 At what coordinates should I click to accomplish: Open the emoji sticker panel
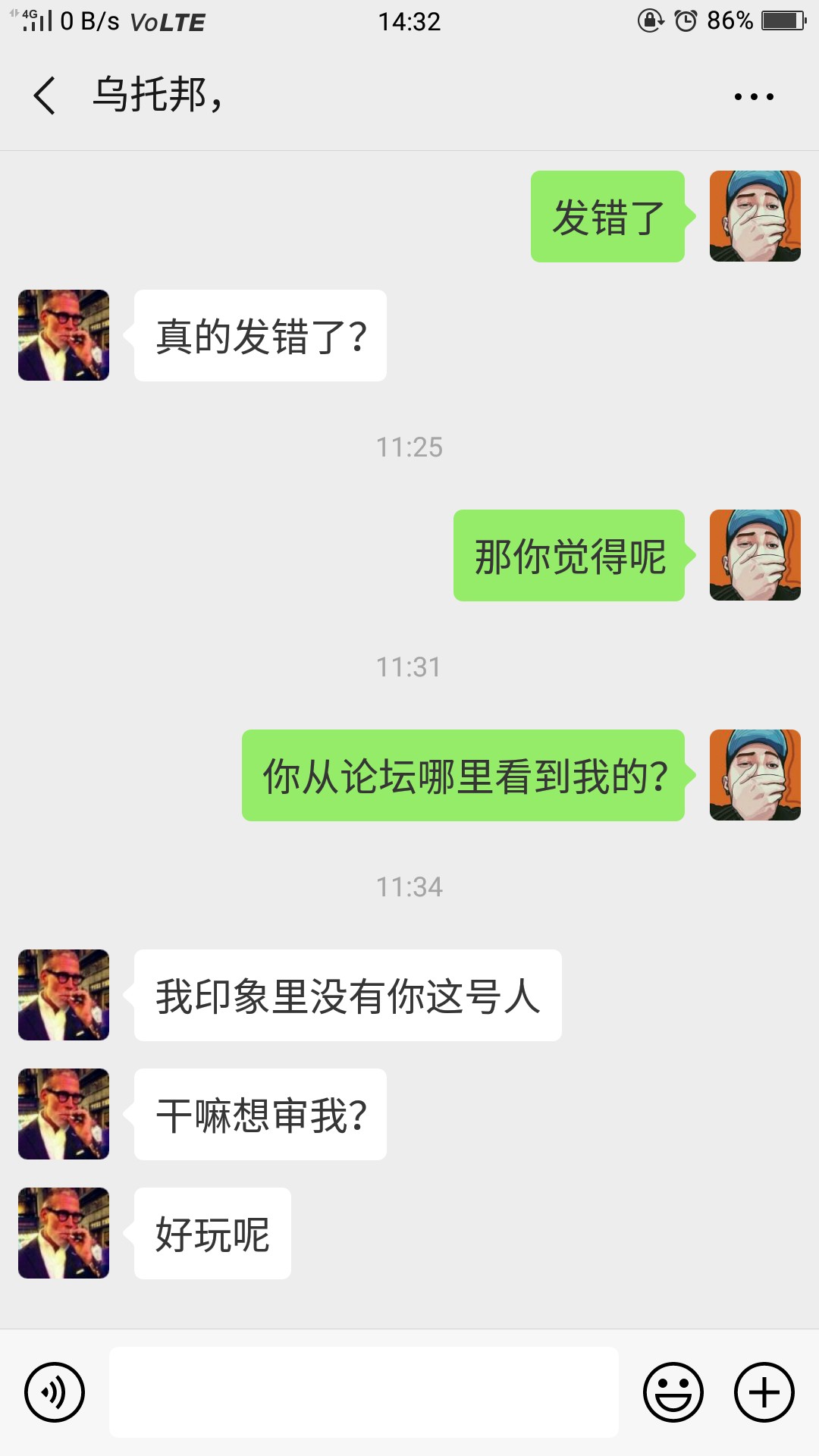point(673,1392)
